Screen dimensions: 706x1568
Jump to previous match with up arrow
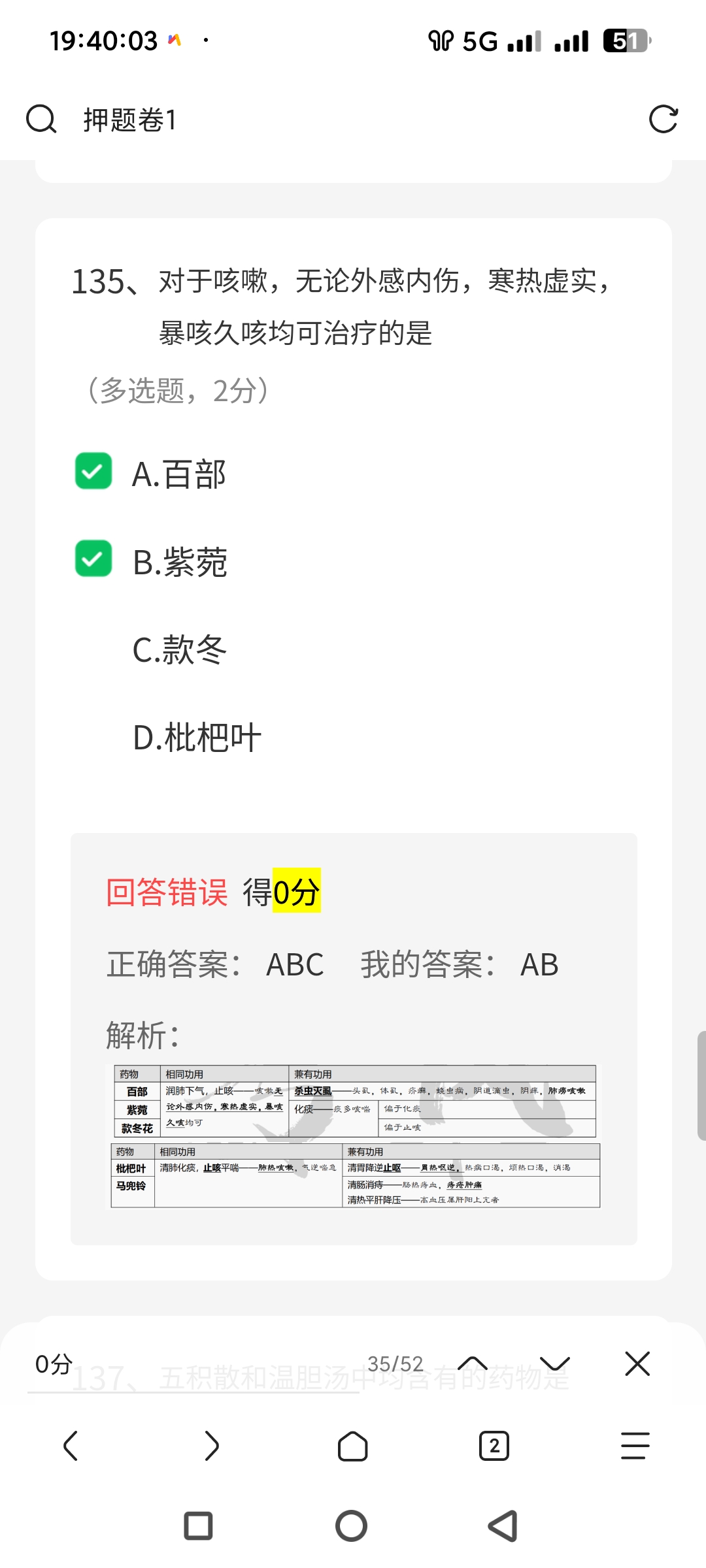(473, 1364)
